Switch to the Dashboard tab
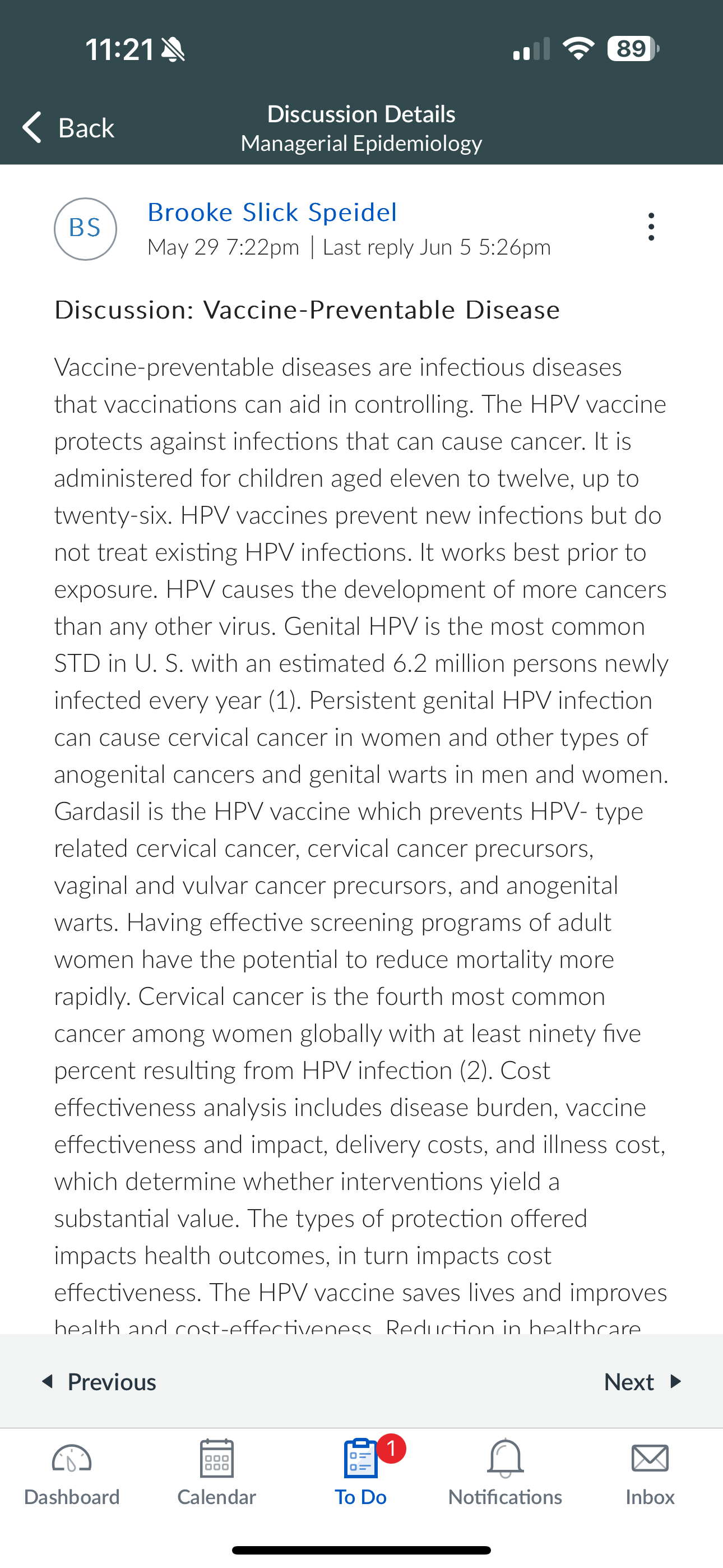Screen dimensions: 723x1568 point(72,1473)
